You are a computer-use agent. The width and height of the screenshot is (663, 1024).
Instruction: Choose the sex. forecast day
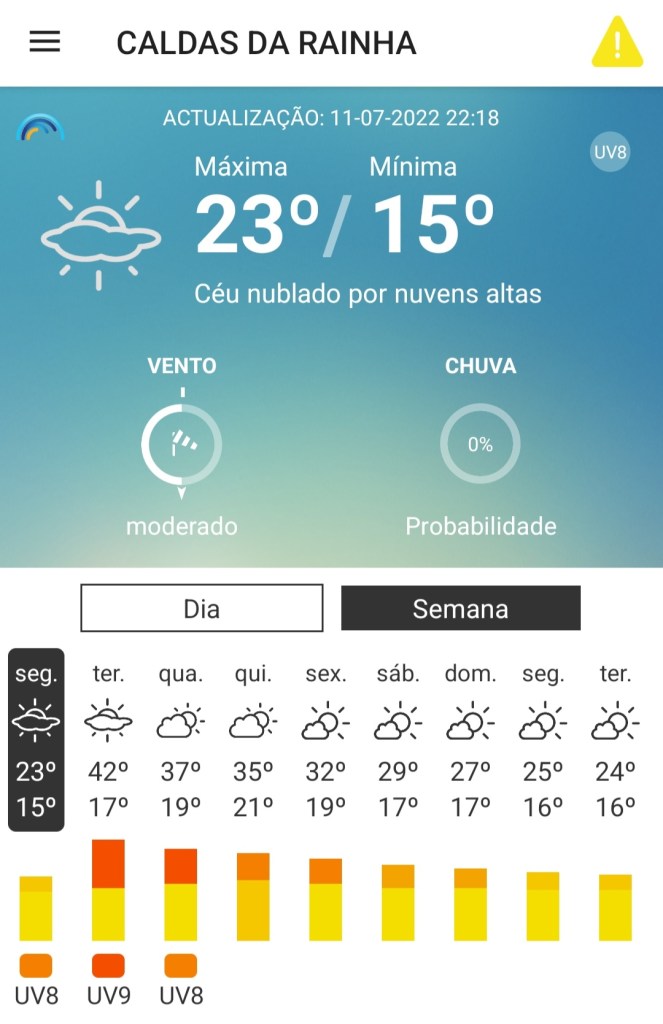[326, 739]
